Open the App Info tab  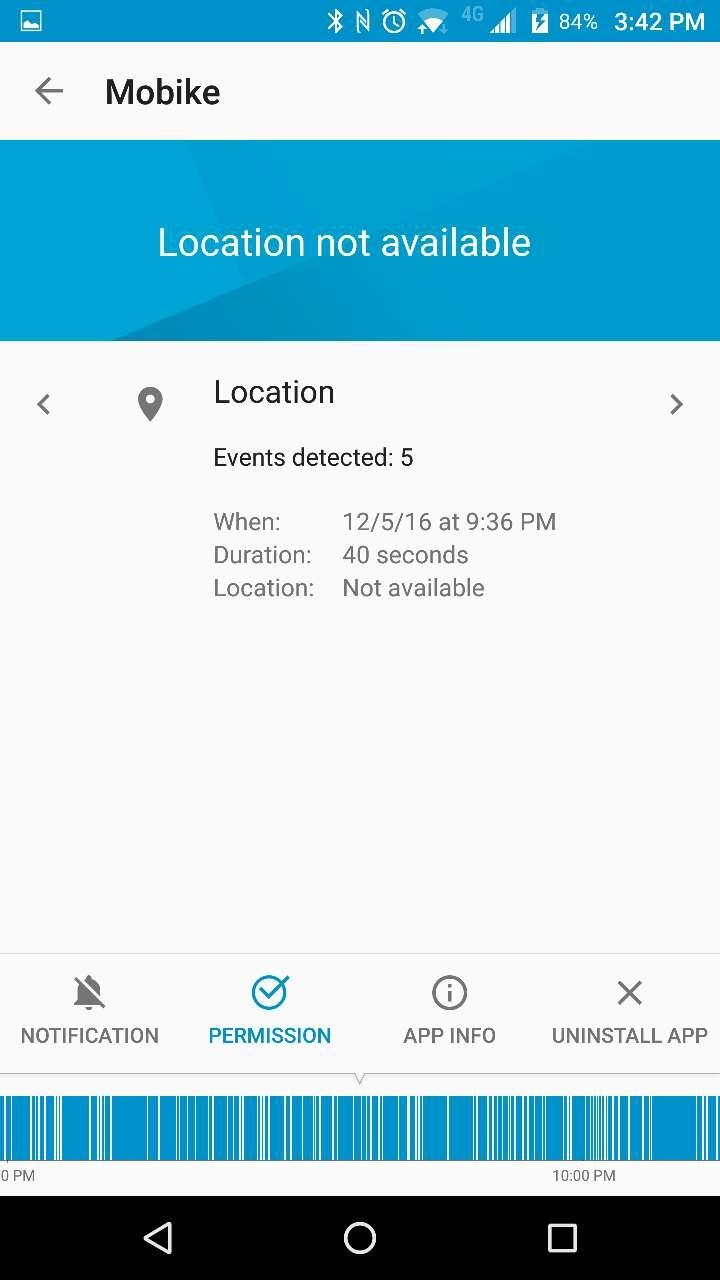point(449,1012)
